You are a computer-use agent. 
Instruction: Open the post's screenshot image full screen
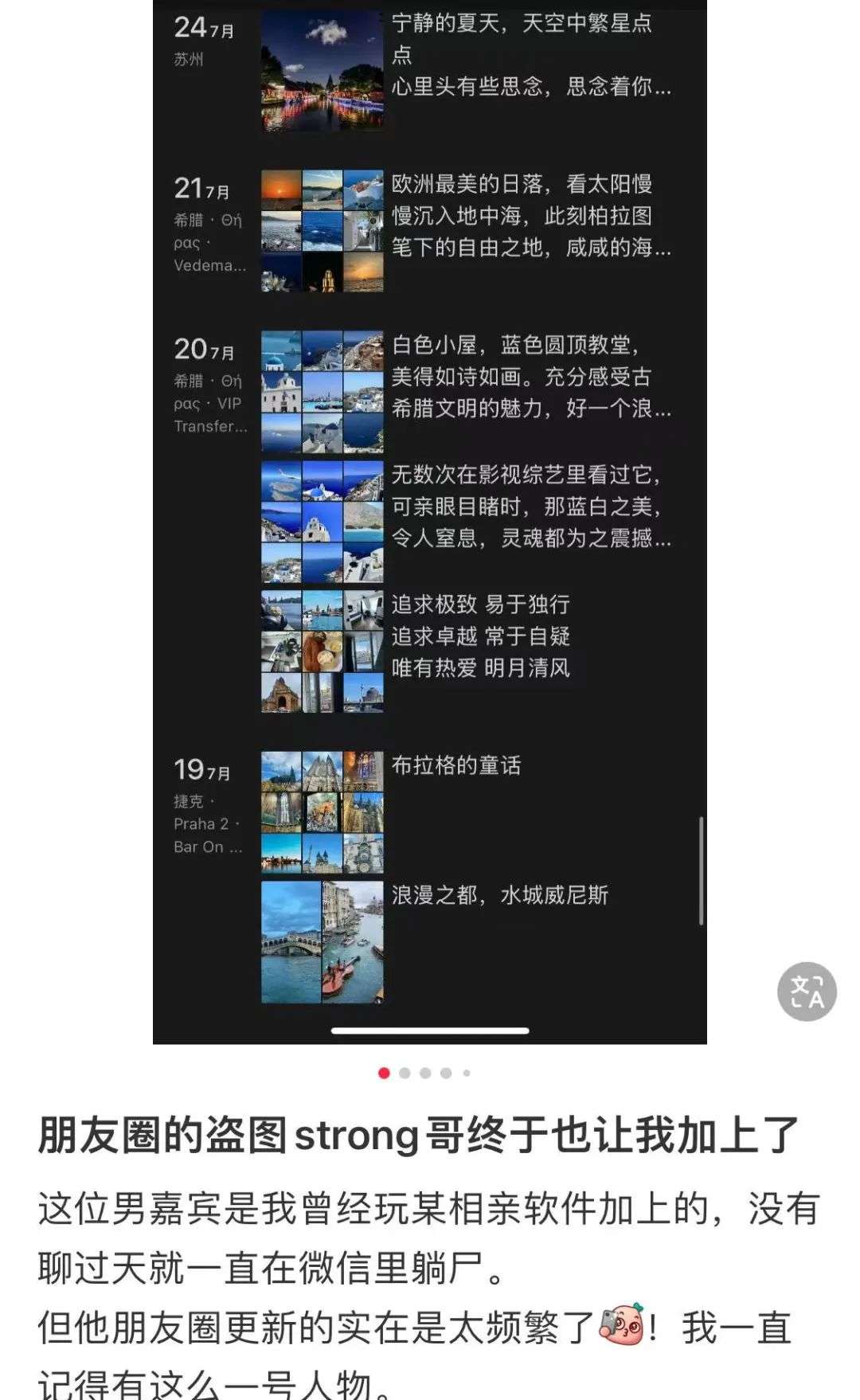coord(430,518)
